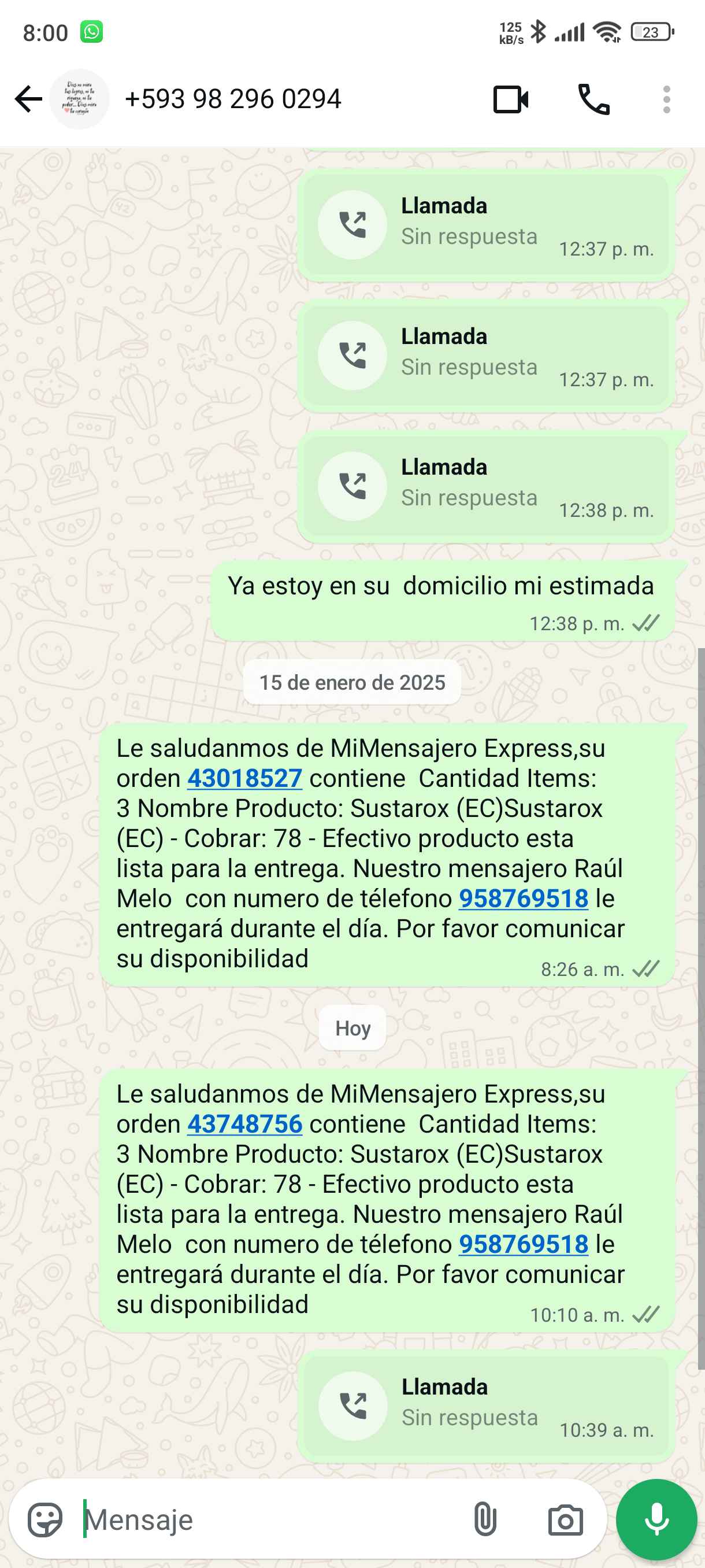The height and width of the screenshot is (1568, 705).
Task: Start a voice call
Action: click(593, 99)
